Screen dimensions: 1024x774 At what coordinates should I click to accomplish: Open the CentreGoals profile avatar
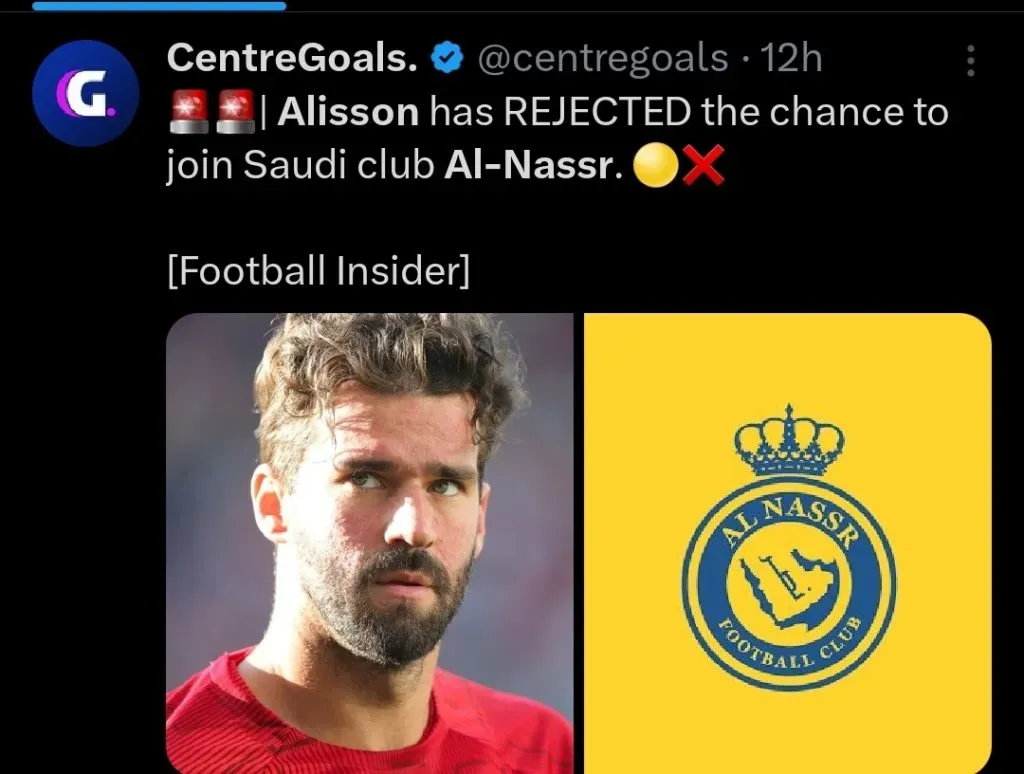[x=84, y=94]
